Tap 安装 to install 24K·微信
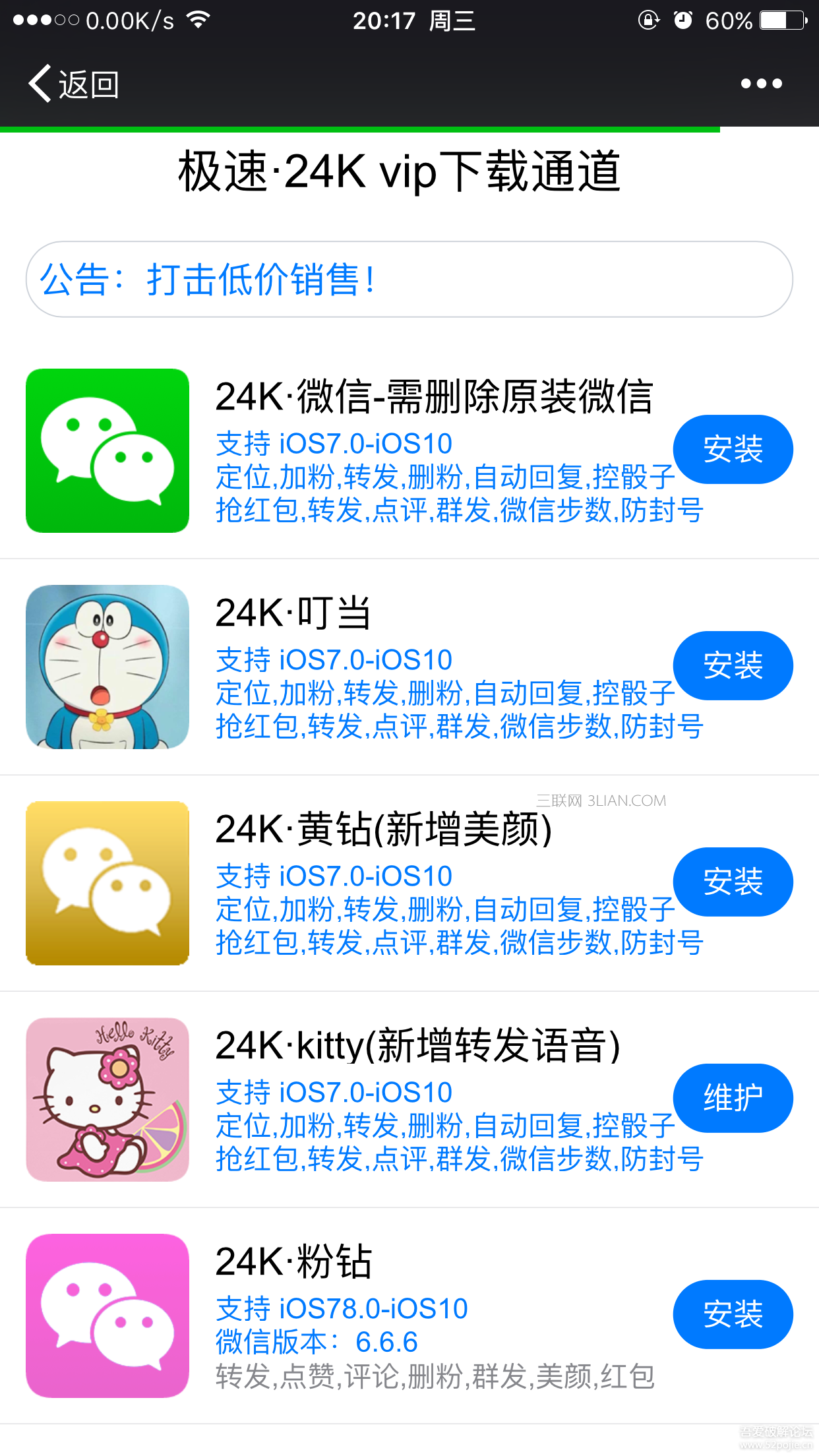Screen dimensions: 819x1456 pyautogui.click(x=733, y=449)
